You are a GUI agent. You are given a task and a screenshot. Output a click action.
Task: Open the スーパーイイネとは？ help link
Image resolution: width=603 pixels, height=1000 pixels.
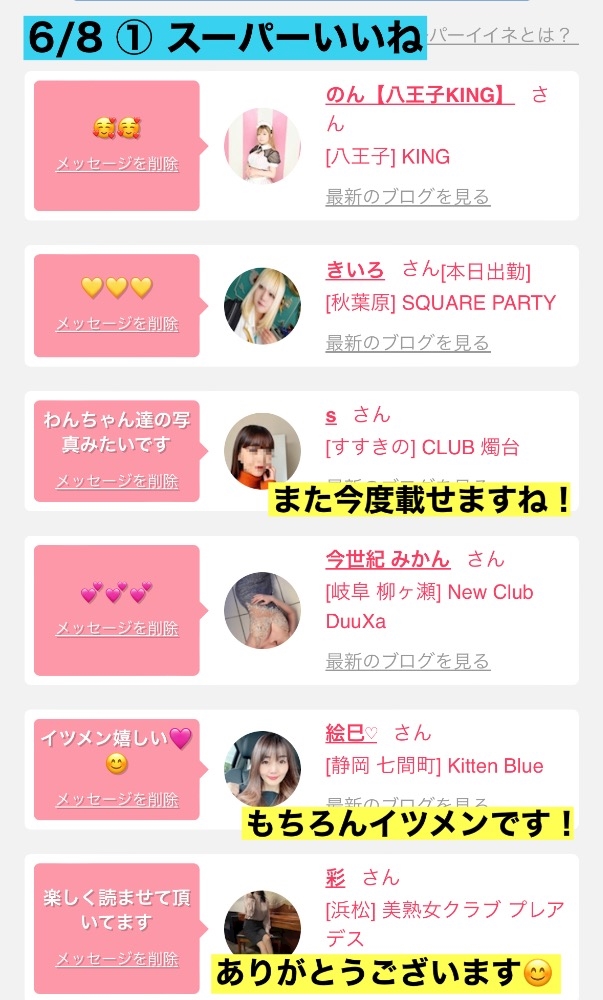[503, 34]
